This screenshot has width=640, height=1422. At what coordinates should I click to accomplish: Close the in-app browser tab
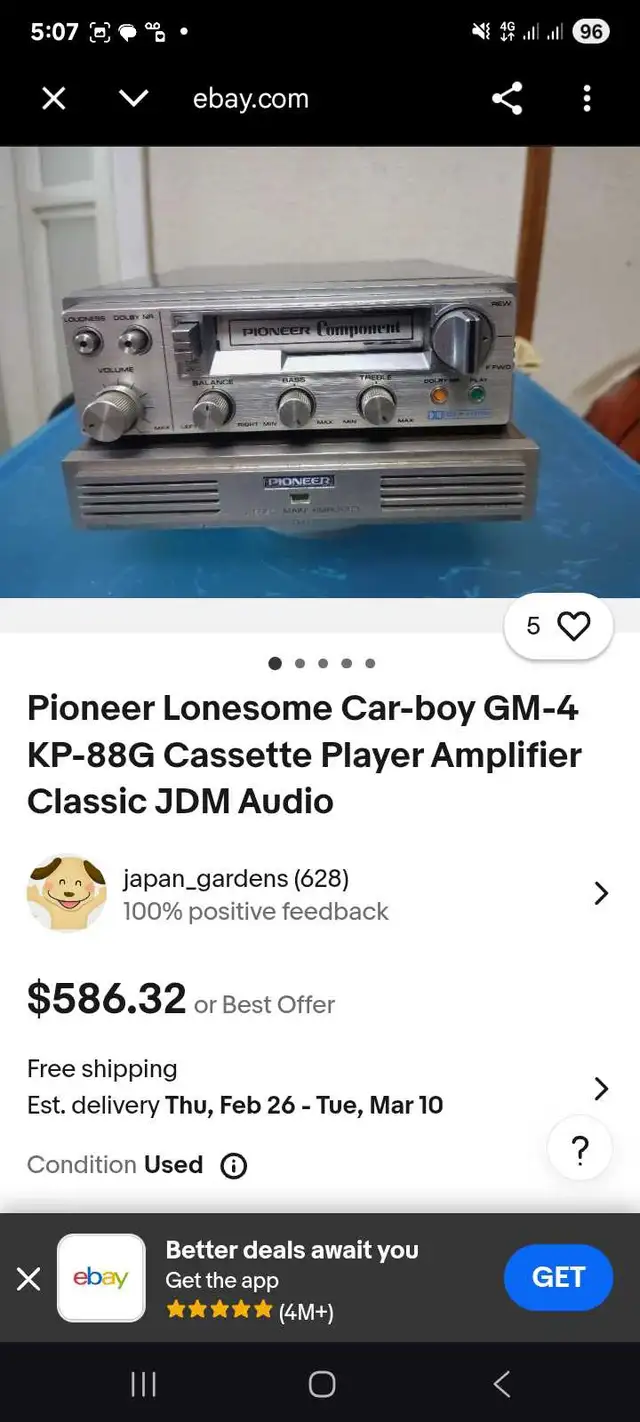[x=54, y=98]
